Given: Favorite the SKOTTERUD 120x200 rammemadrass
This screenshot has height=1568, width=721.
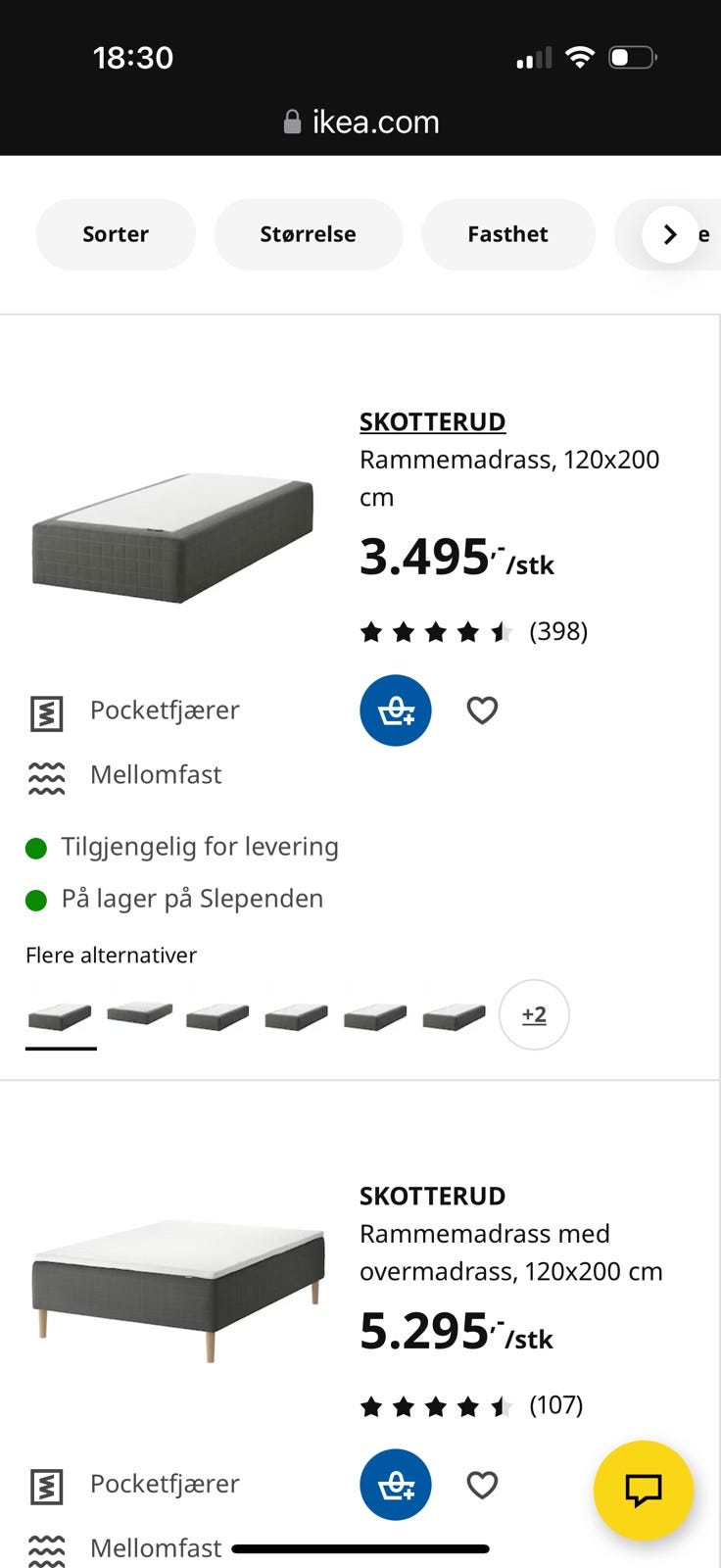Looking at the screenshot, I should tap(482, 710).
